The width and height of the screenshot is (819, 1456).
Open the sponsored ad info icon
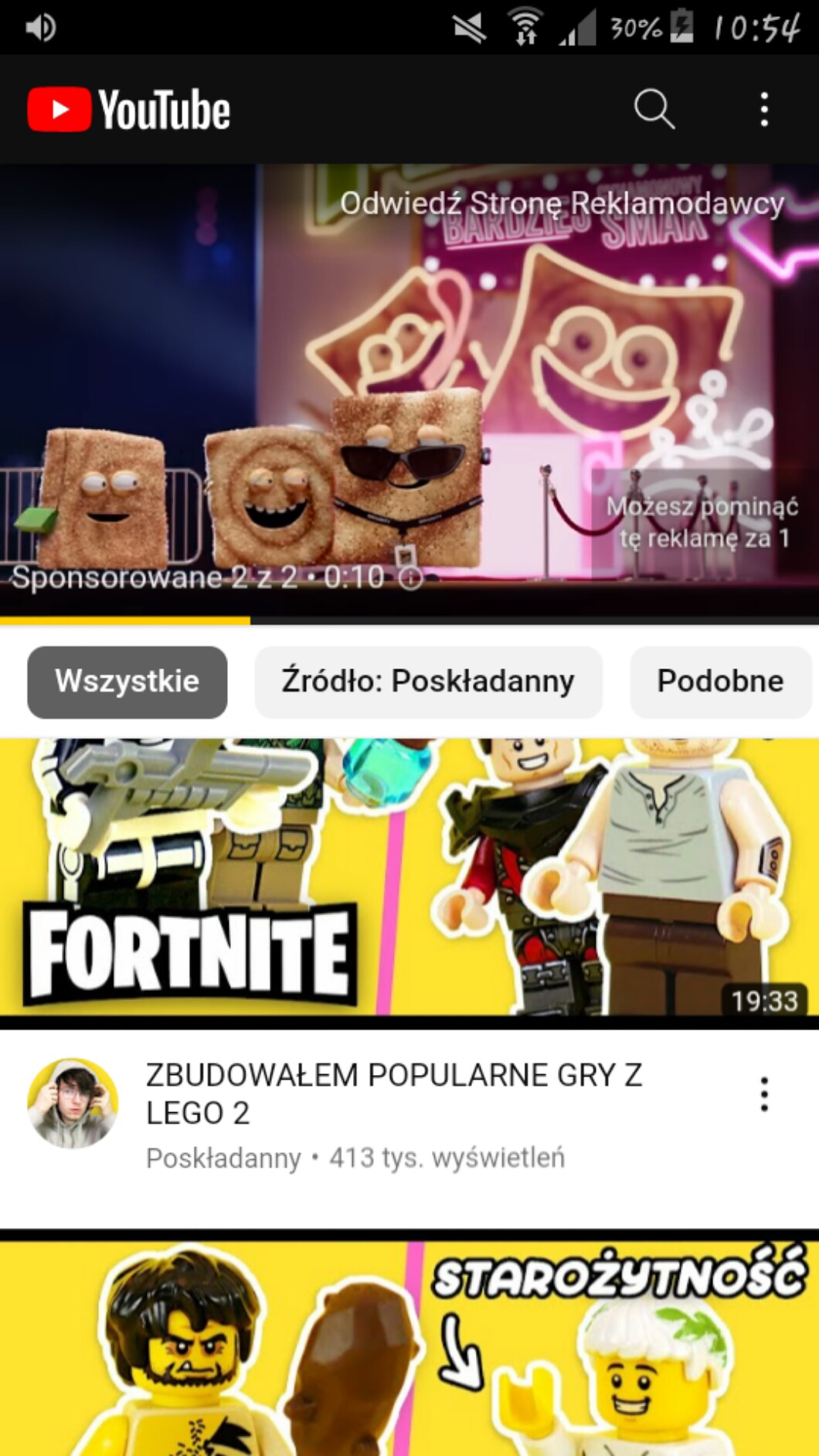click(x=410, y=577)
